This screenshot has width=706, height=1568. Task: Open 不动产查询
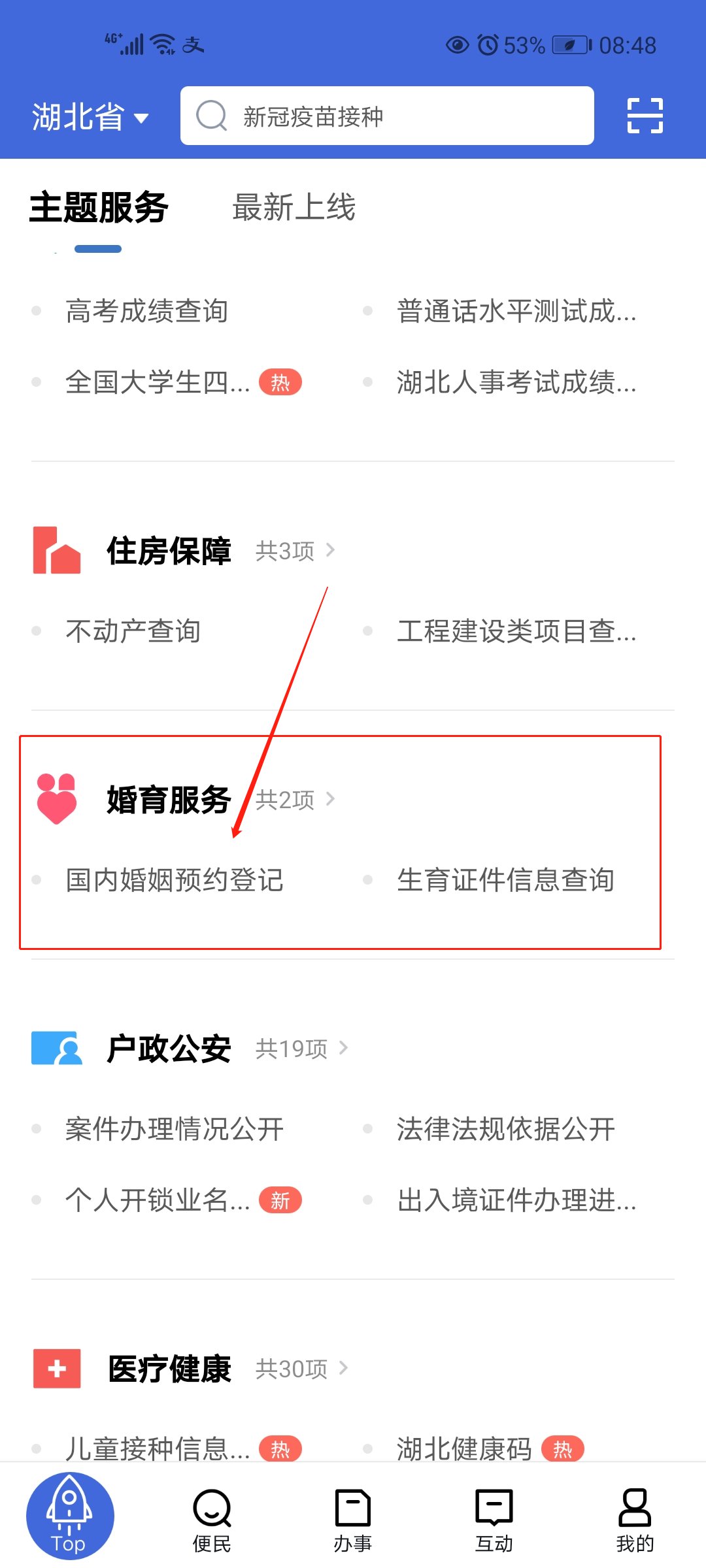(133, 631)
